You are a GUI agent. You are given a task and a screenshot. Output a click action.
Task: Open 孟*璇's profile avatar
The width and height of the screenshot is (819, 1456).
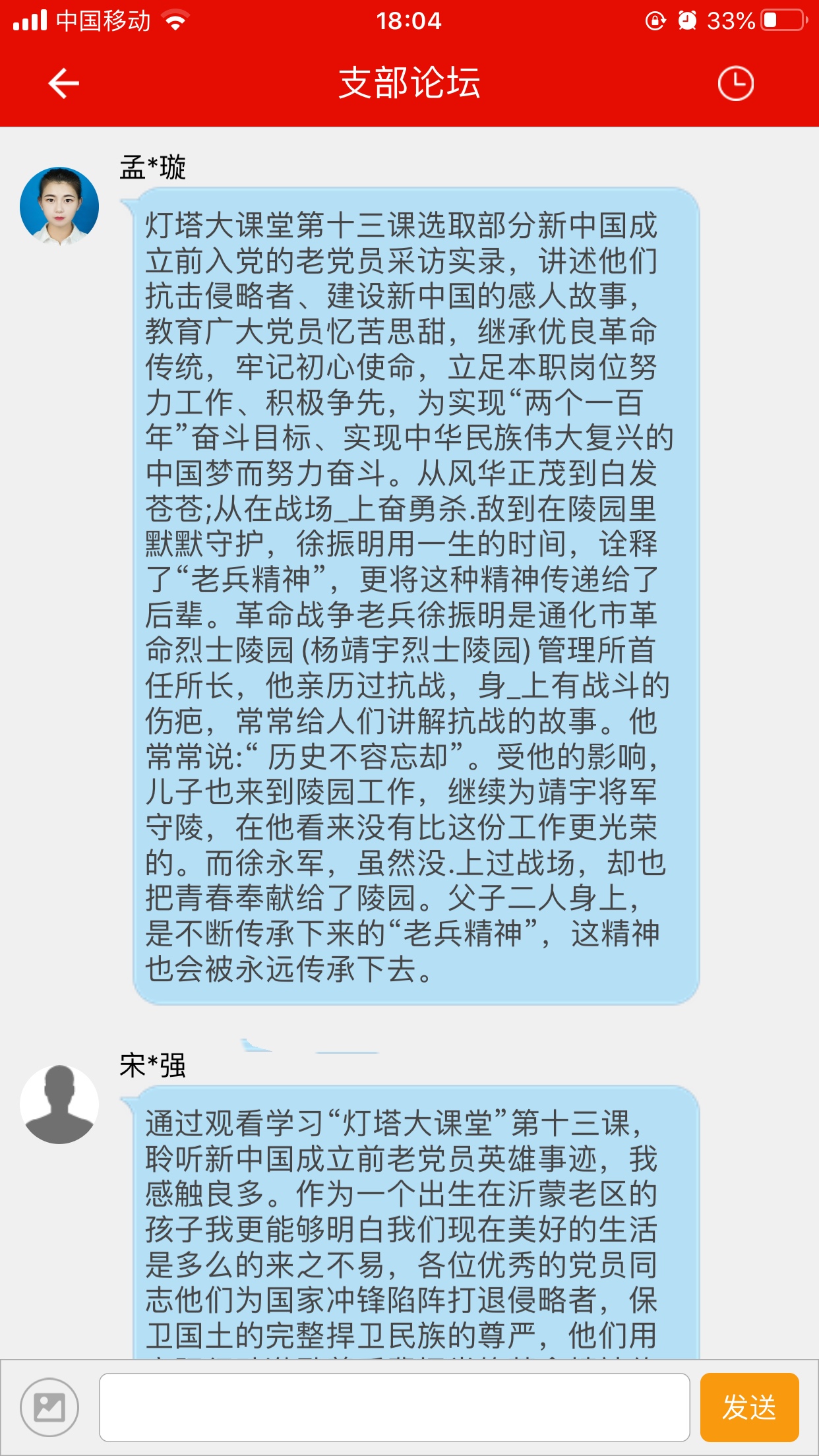(59, 206)
